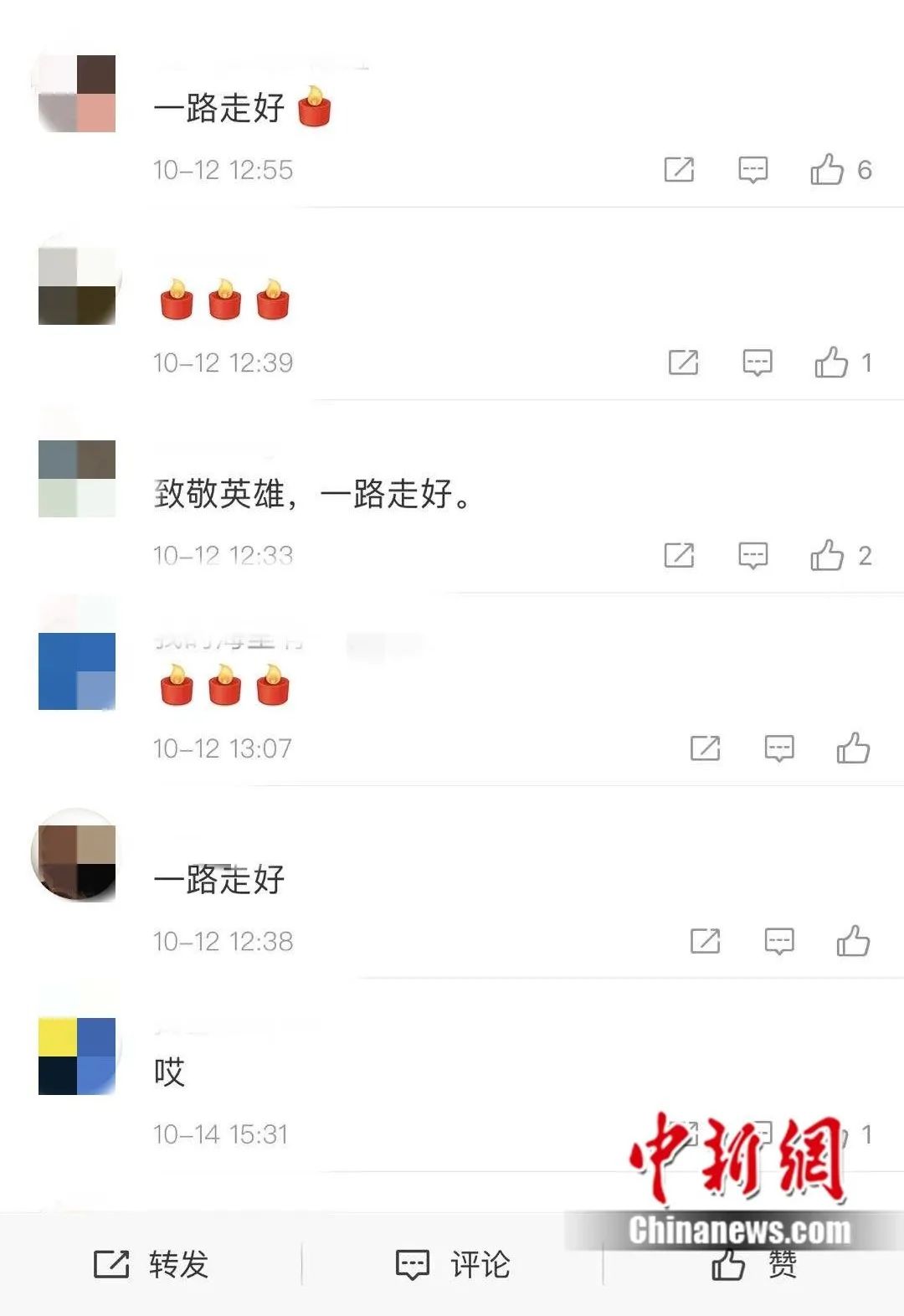Reply to the 一路走好 comment from 10-12 12:38

778,941
